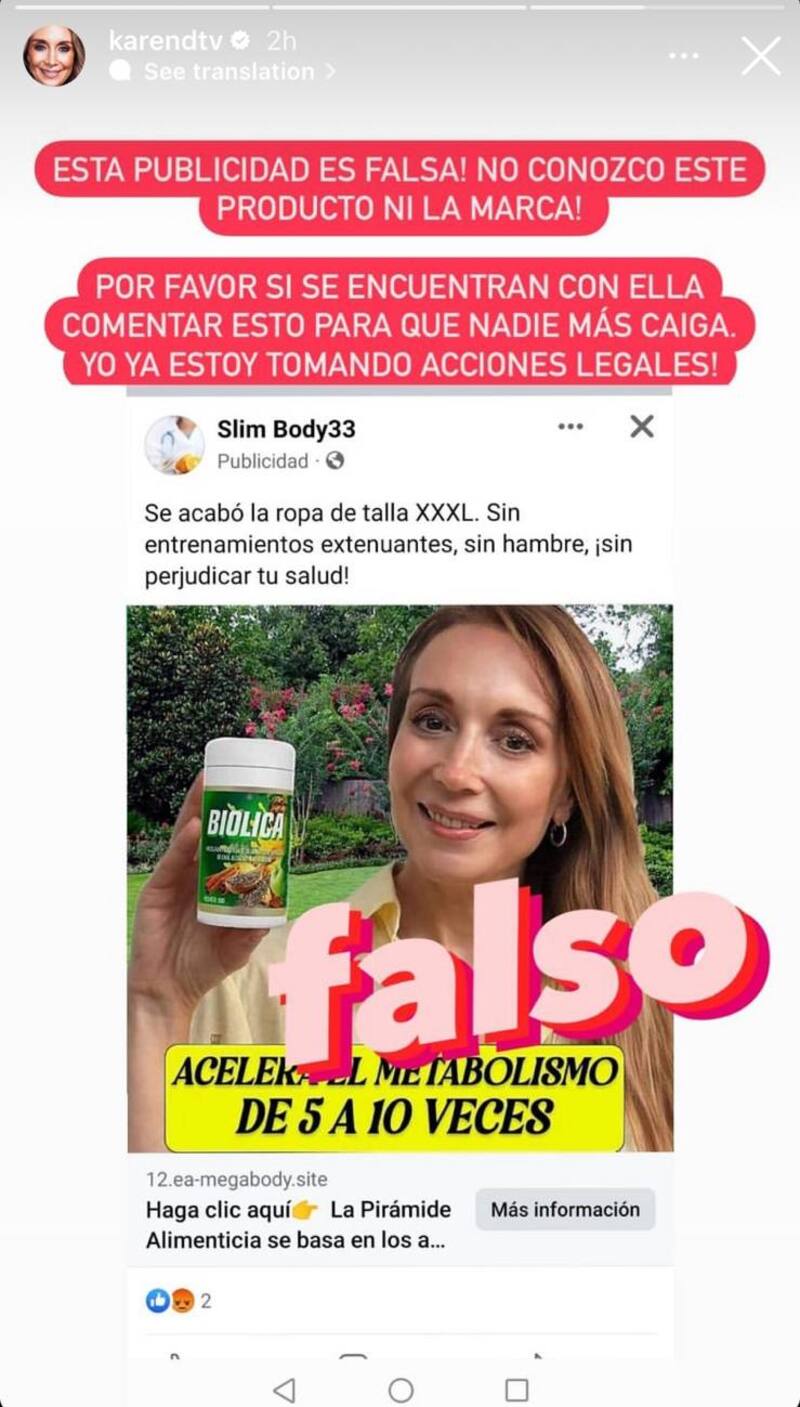This screenshot has width=800, height=1407.
Task: Close the story viewer
Action: [760, 56]
